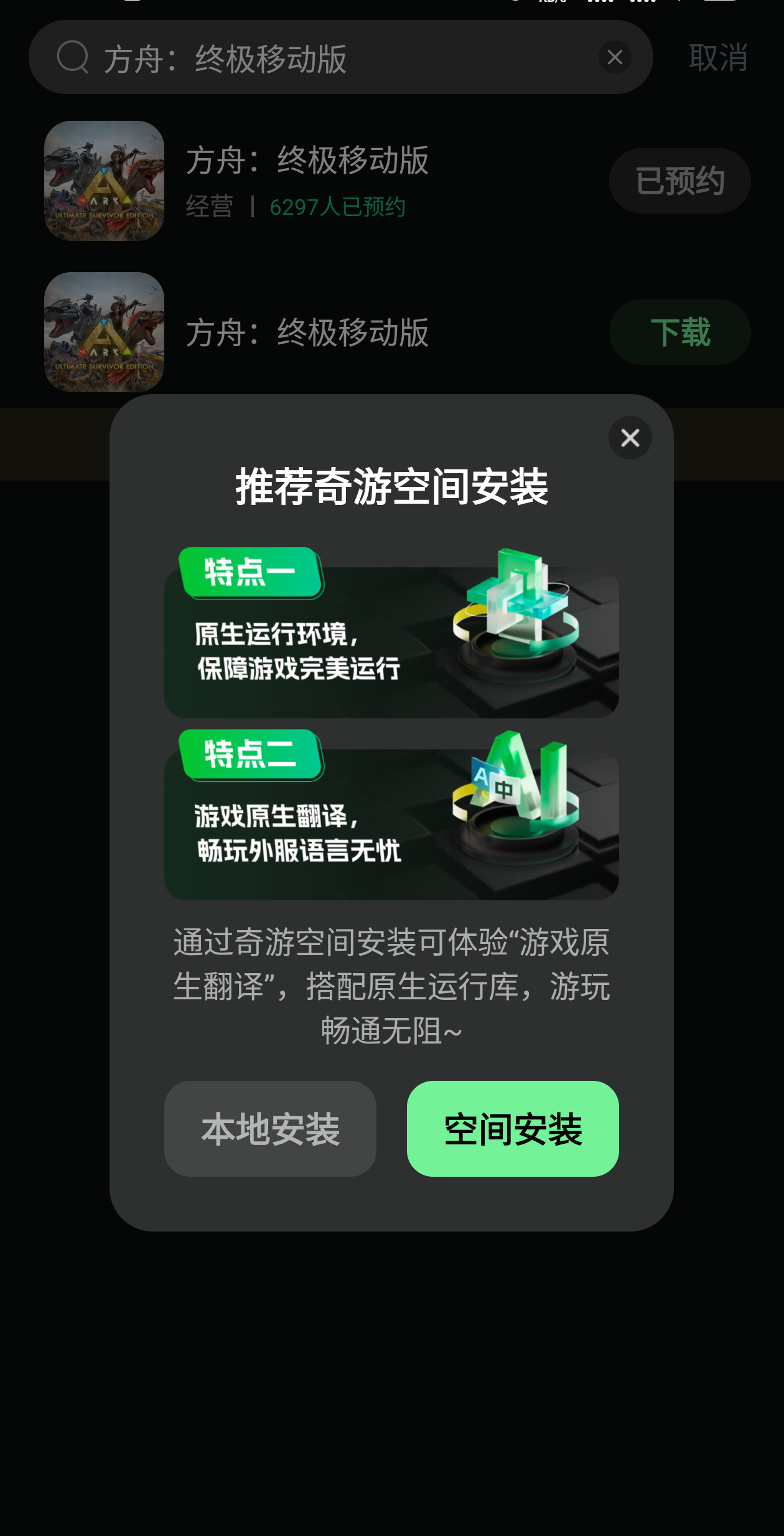Clear the search text
Image resolution: width=784 pixels, height=1536 pixels.
[x=615, y=57]
